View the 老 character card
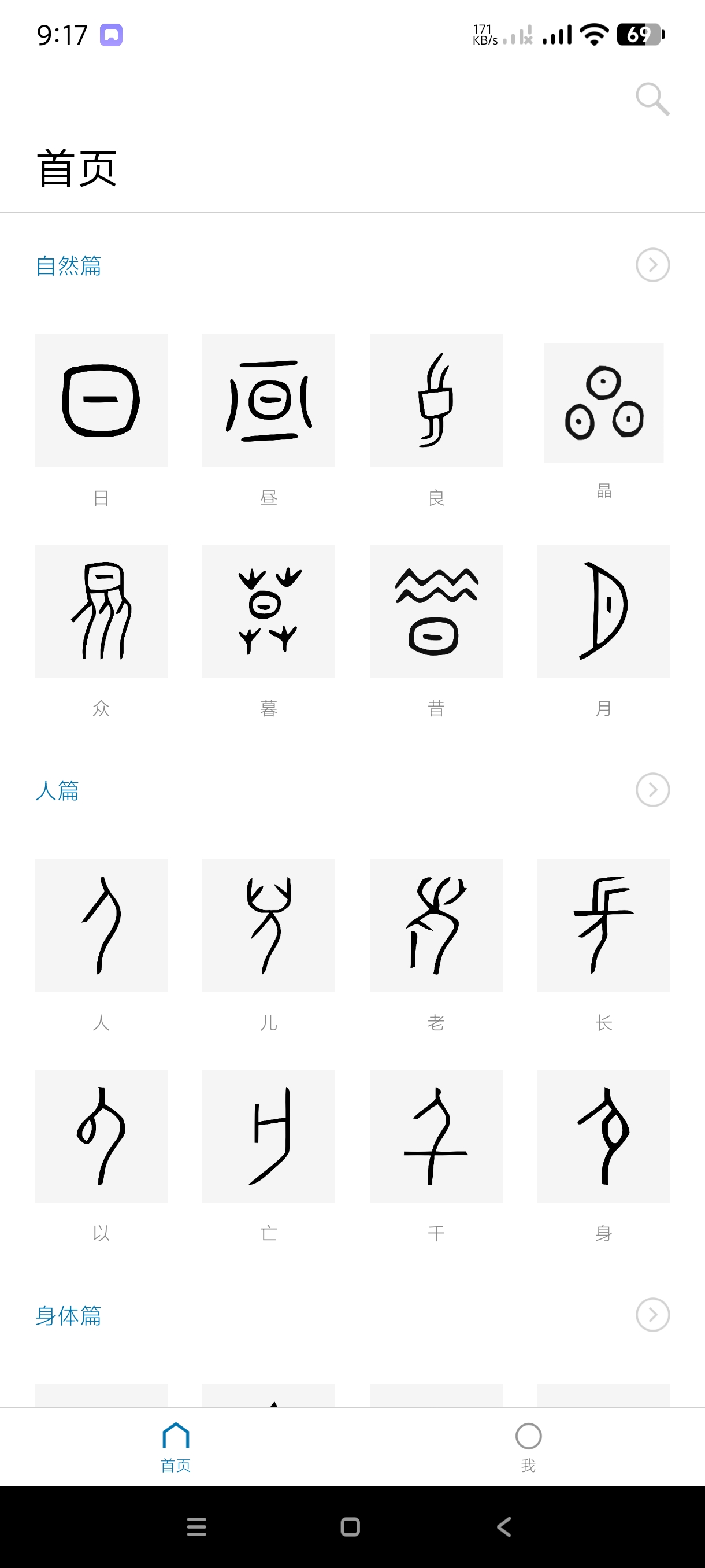 [x=436, y=925]
